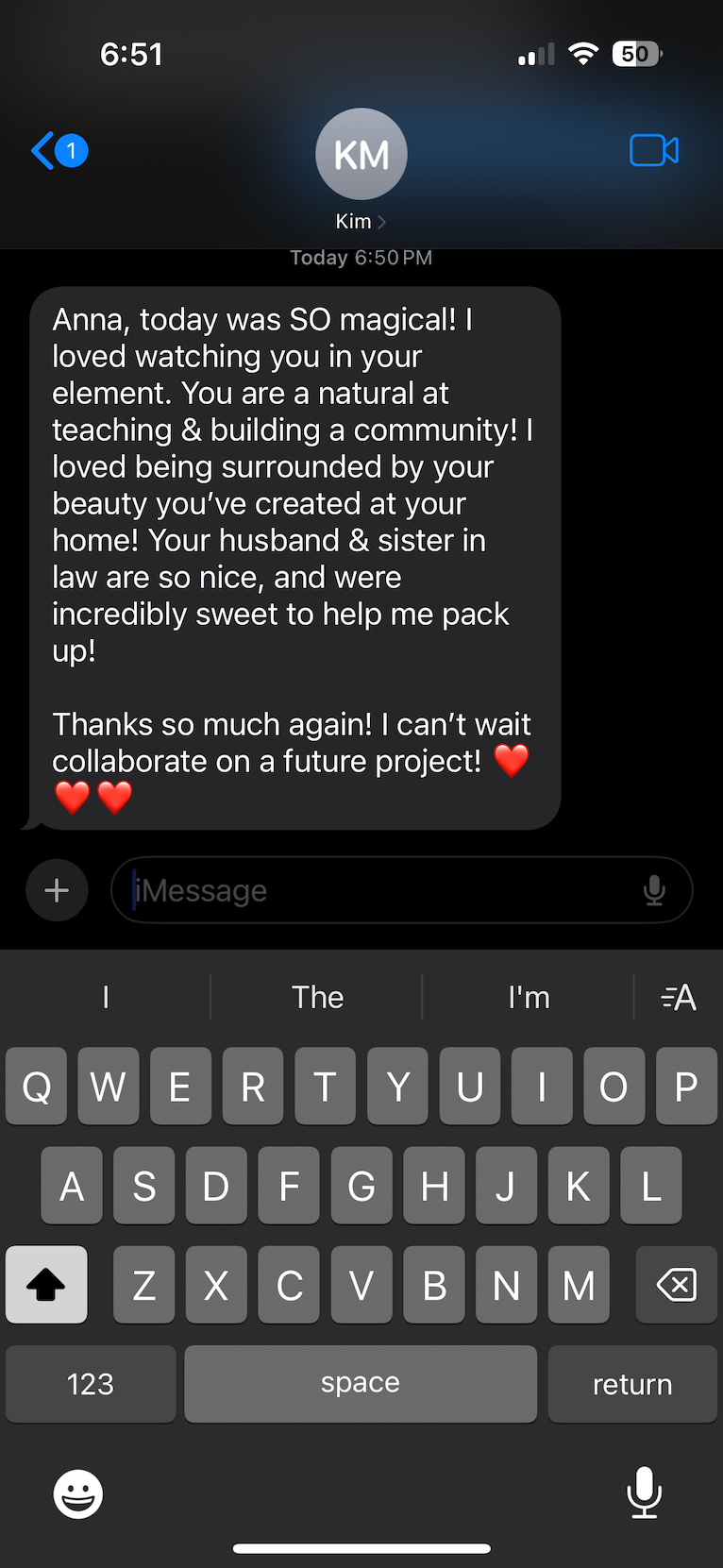Screen dimensions: 723x1568
Task: Open the emoji keyboard
Action: coord(77,1494)
